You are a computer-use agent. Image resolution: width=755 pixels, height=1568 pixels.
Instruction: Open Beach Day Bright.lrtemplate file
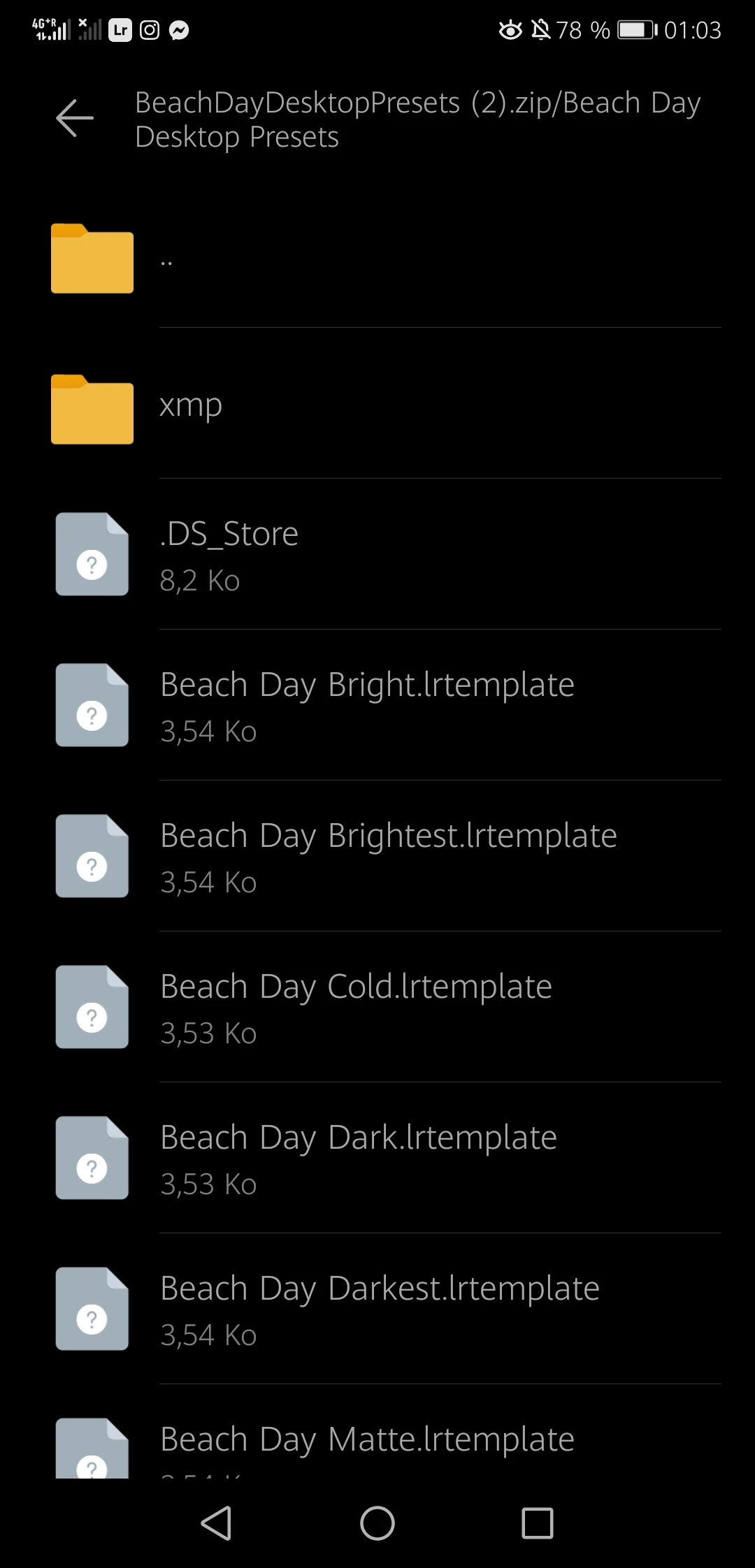pos(377,706)
